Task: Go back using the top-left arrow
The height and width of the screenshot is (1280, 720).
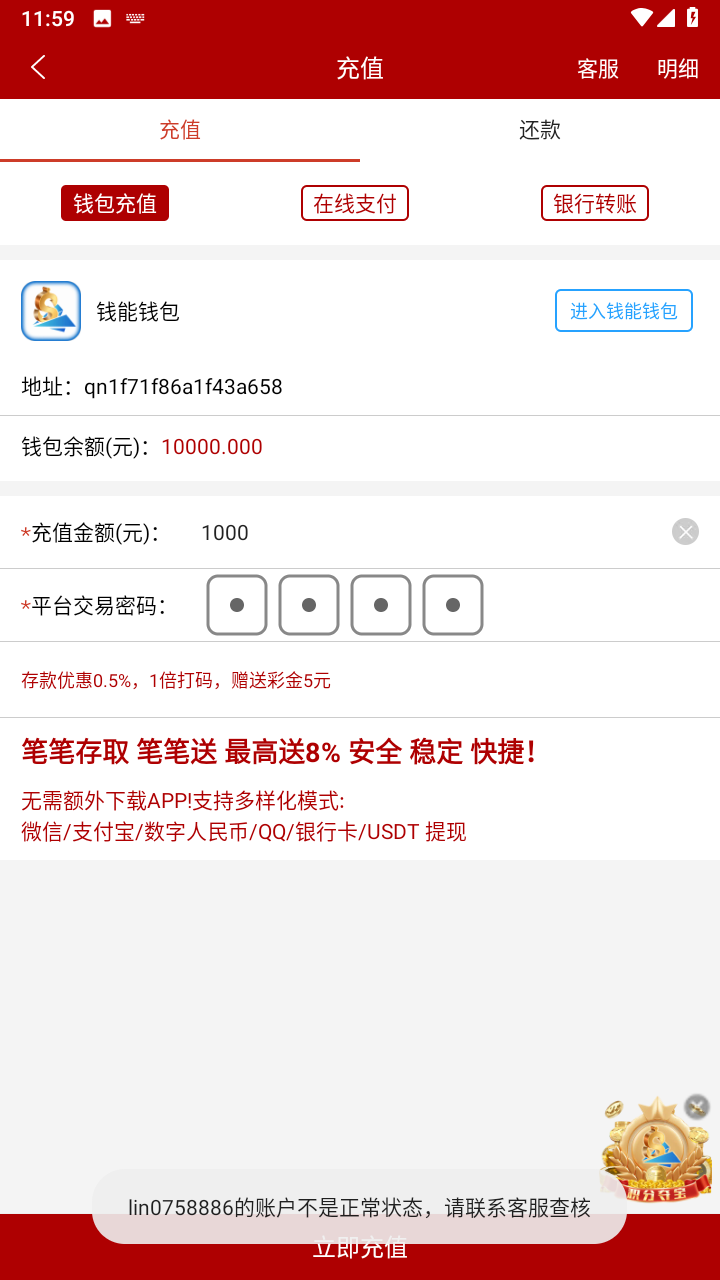Action: click(38, 68)
